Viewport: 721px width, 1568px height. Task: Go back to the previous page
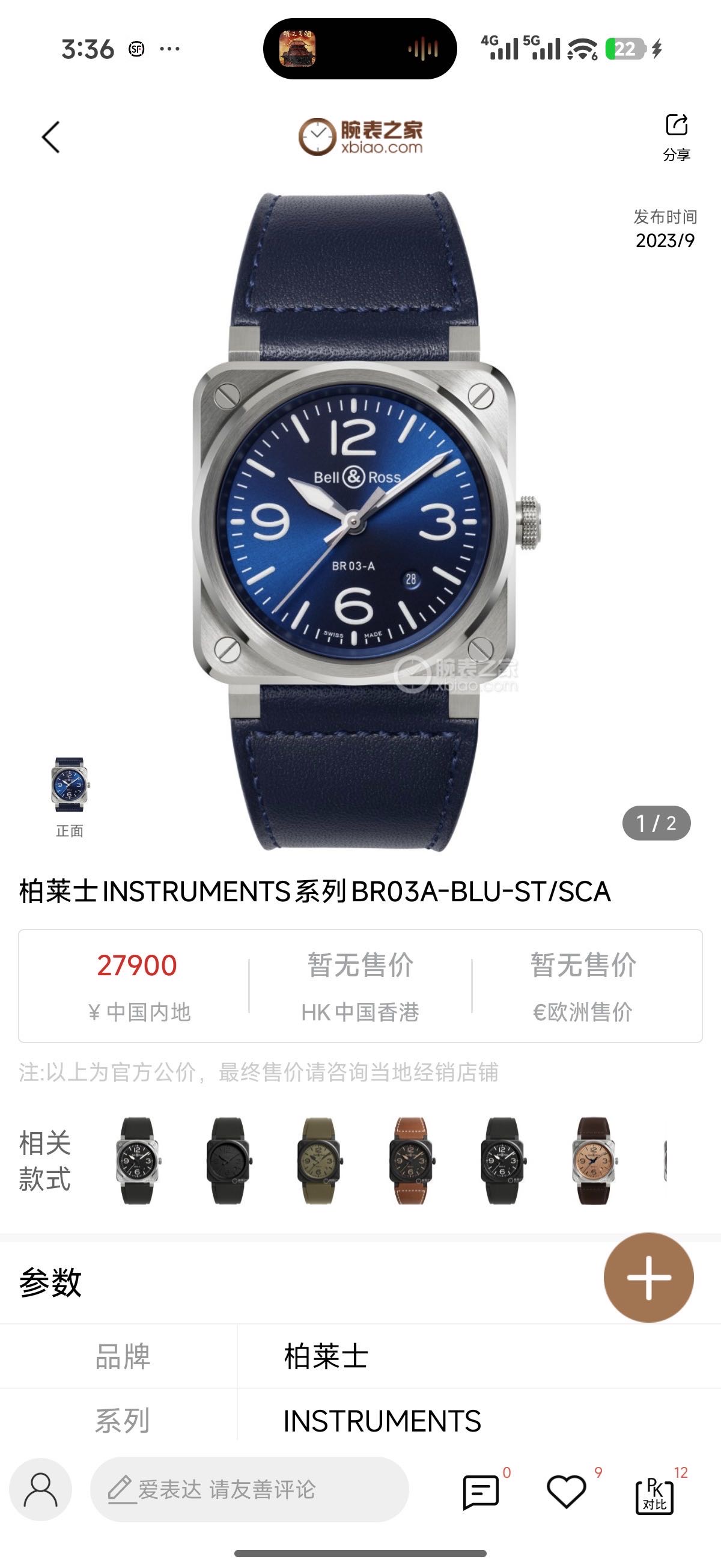[x=51, y=137]
